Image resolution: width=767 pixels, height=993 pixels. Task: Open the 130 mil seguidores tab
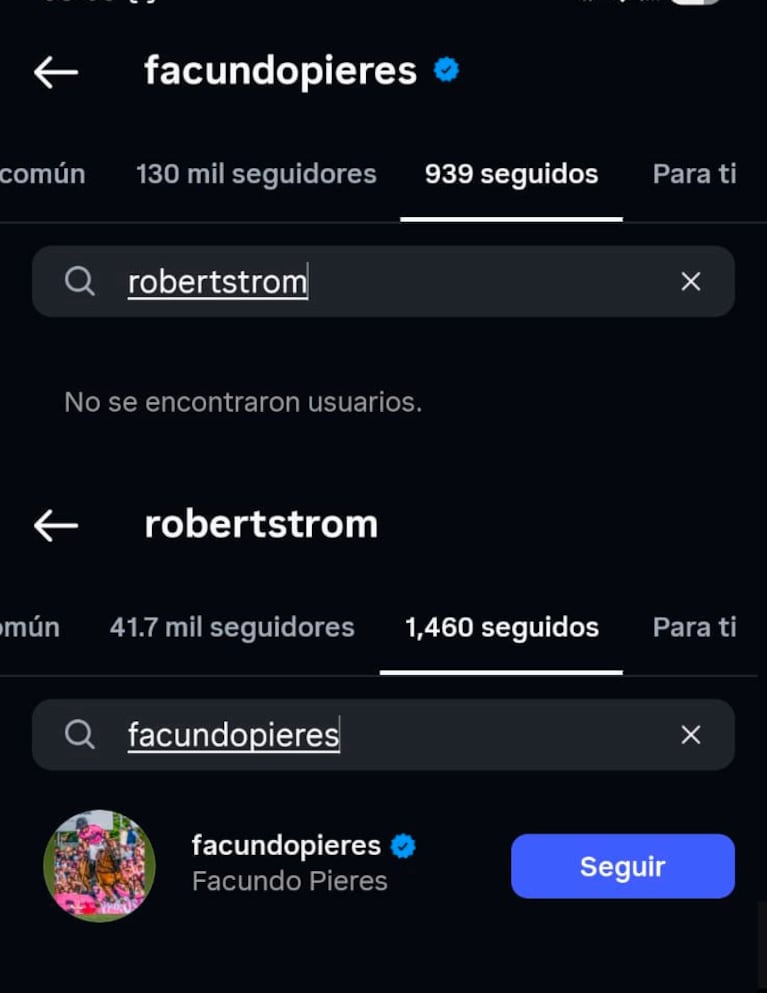coord(255,174)
